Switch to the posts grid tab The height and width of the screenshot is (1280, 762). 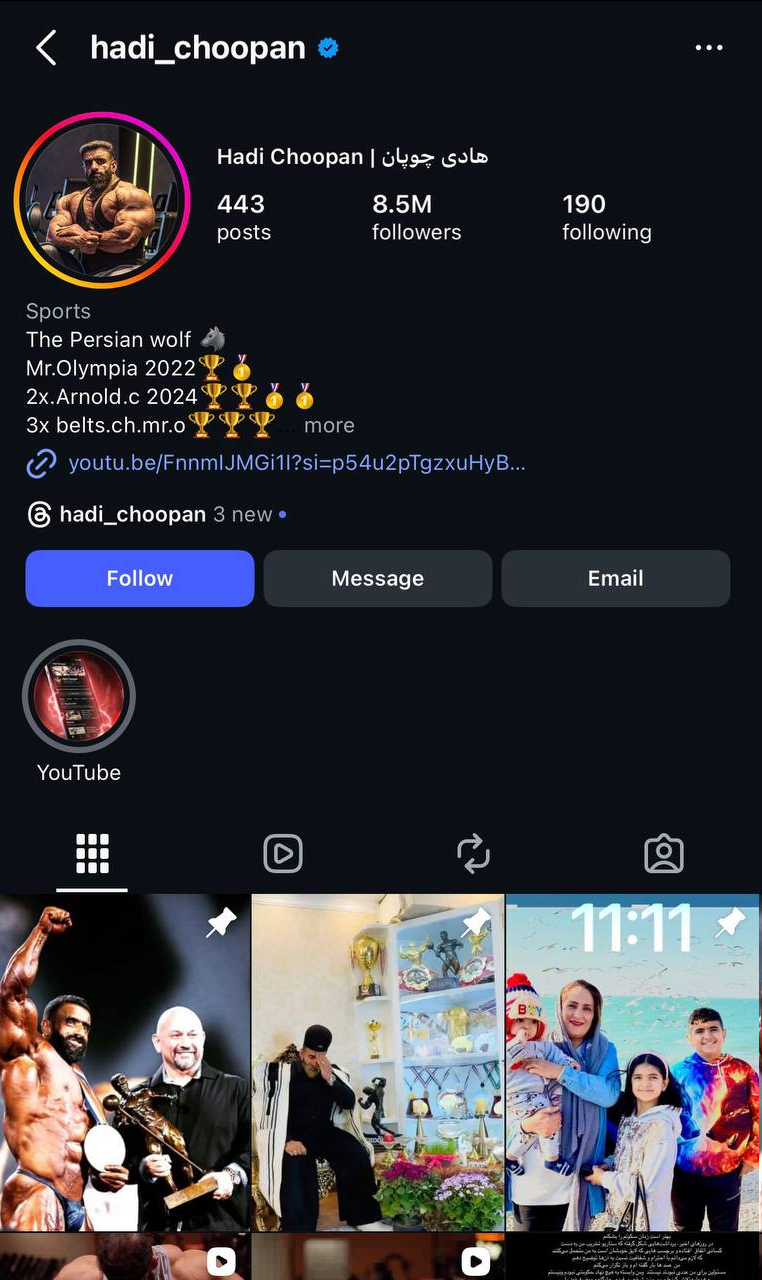click(92, 854)
